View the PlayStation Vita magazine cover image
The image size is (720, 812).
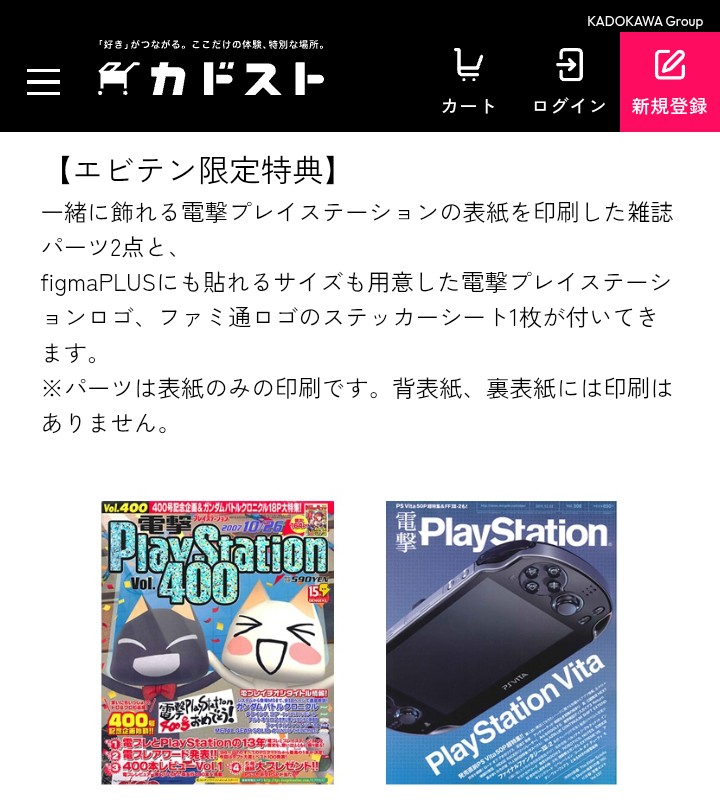[x=501, y=642]
